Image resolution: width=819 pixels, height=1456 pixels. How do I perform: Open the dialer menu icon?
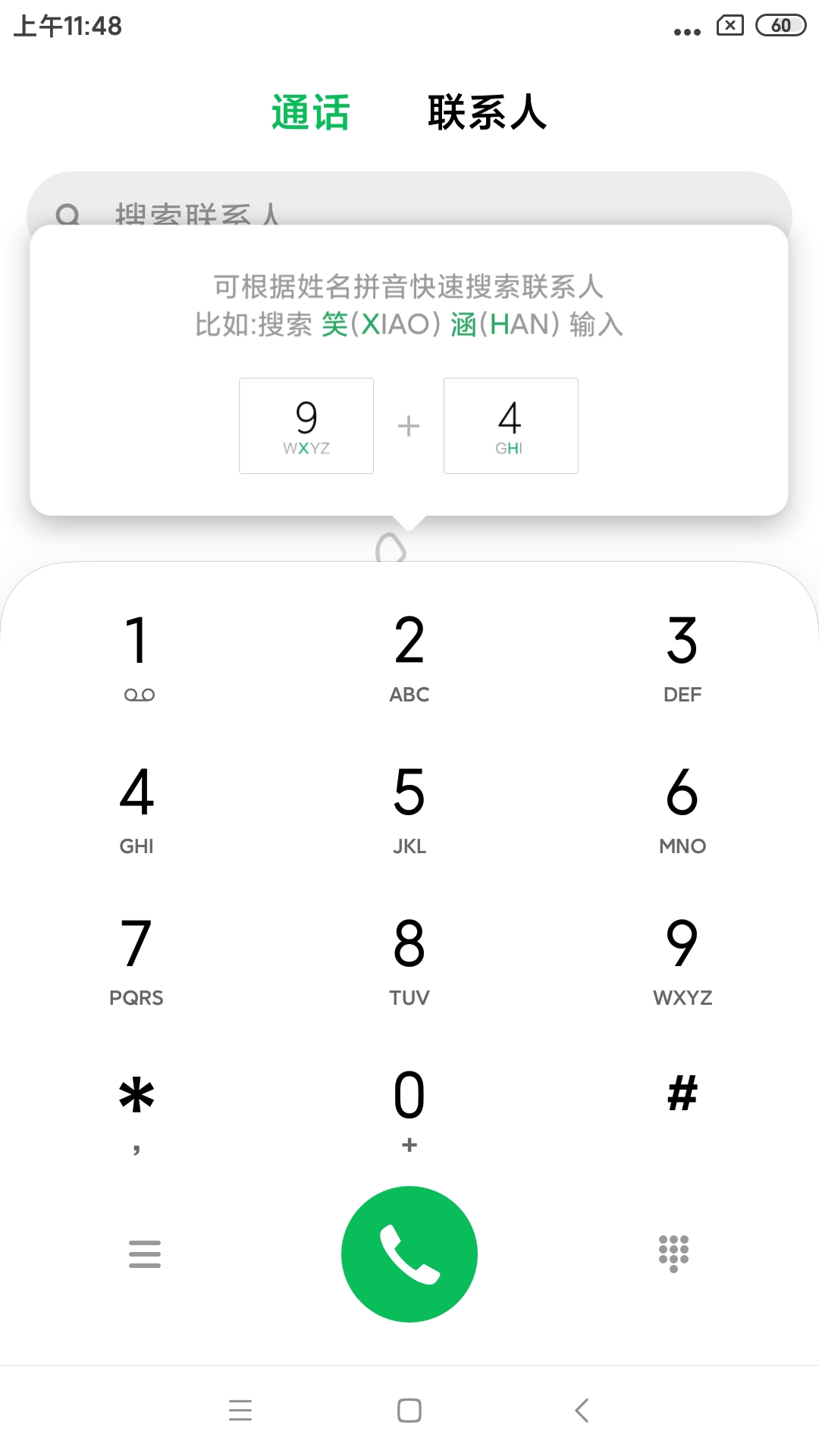tap(145, 1254)
